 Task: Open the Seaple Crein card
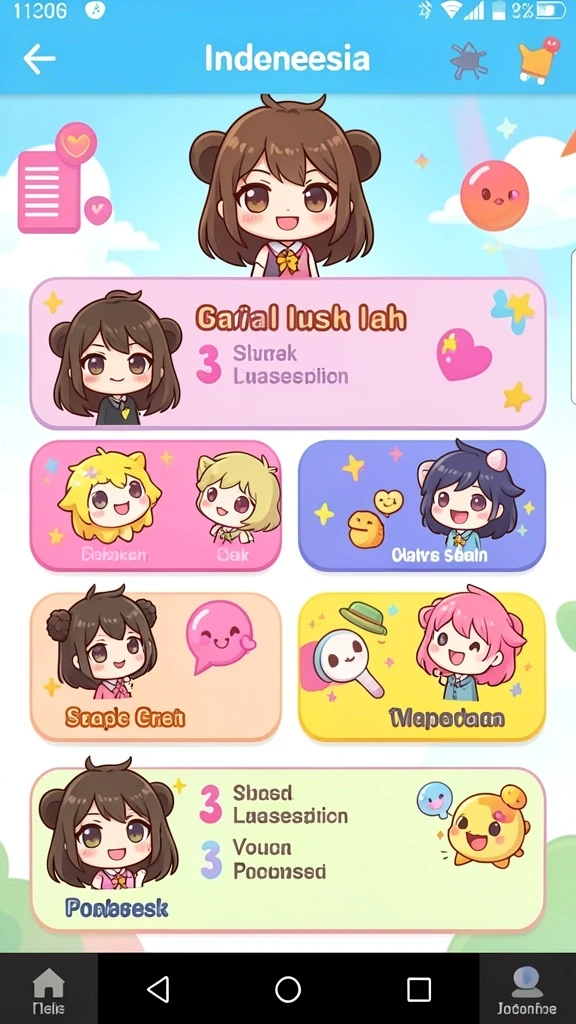coord(156,667)
